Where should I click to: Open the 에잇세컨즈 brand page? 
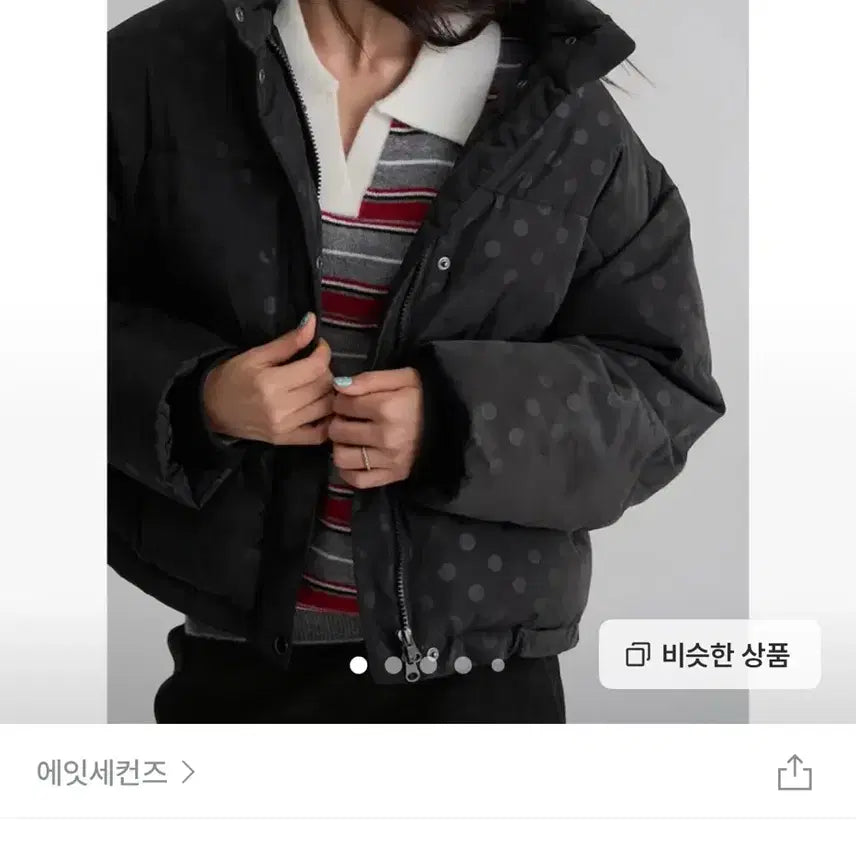tap(115, 773)
